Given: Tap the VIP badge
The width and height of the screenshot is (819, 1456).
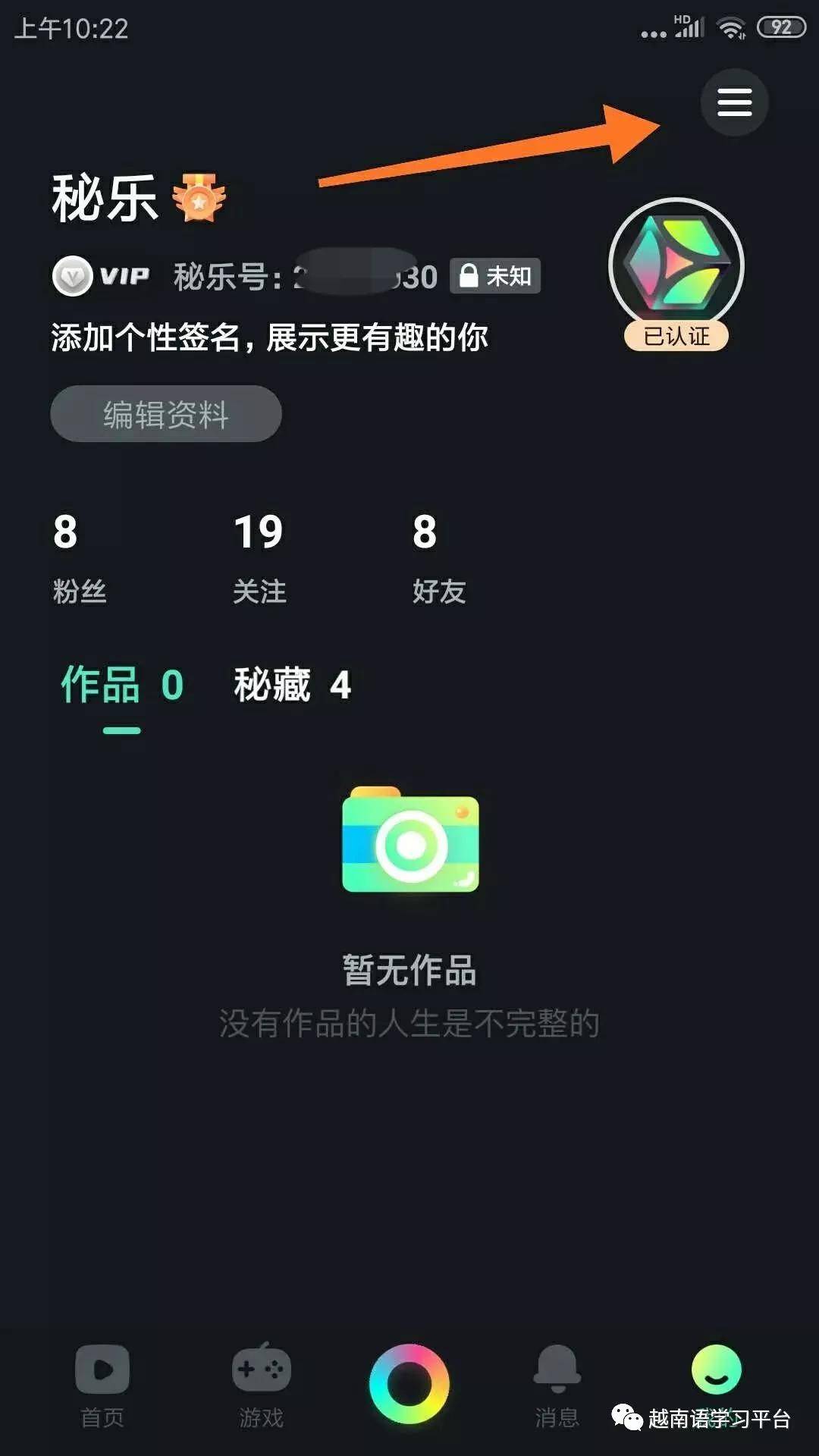Looking at the screenshot, I should (101, 276).
